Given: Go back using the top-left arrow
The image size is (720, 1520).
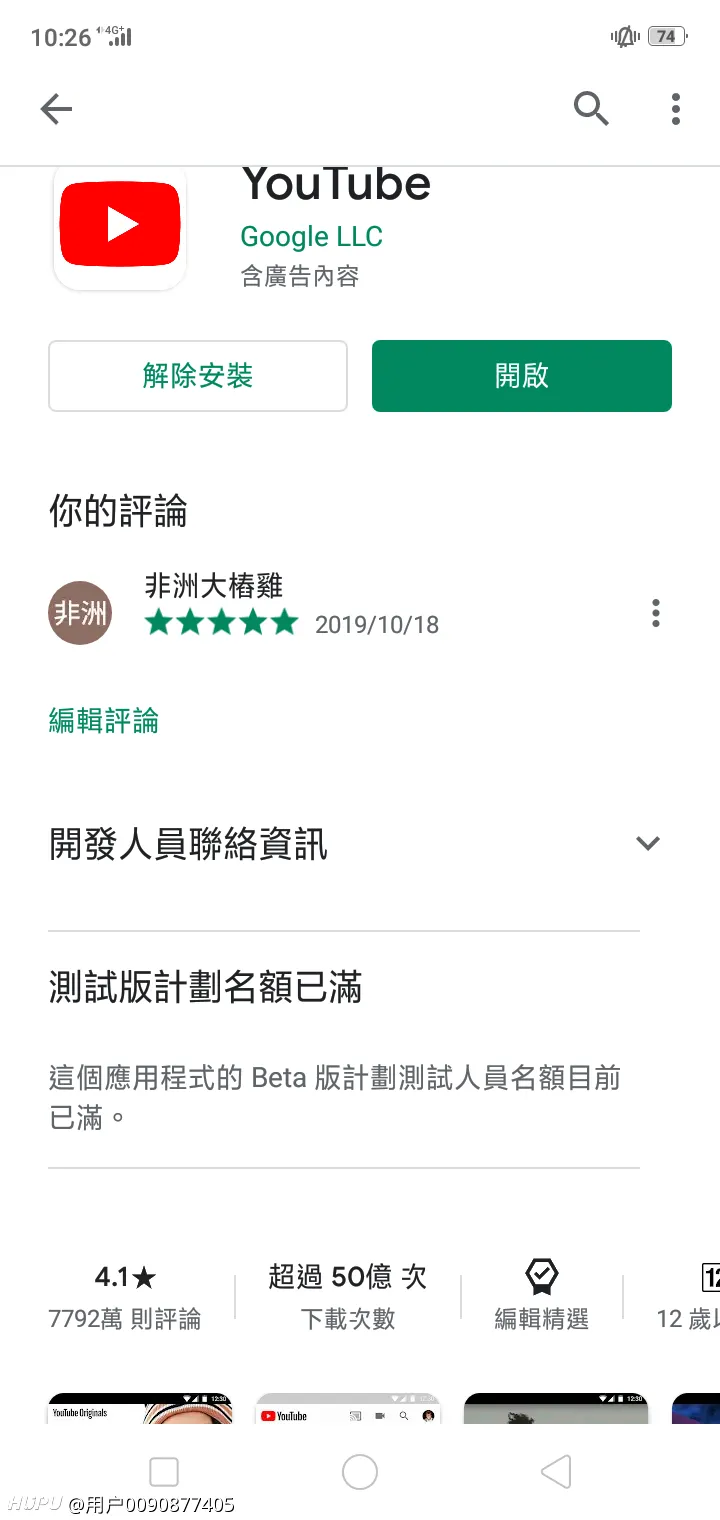Looking at the screenshot, I should coord(56,109).
